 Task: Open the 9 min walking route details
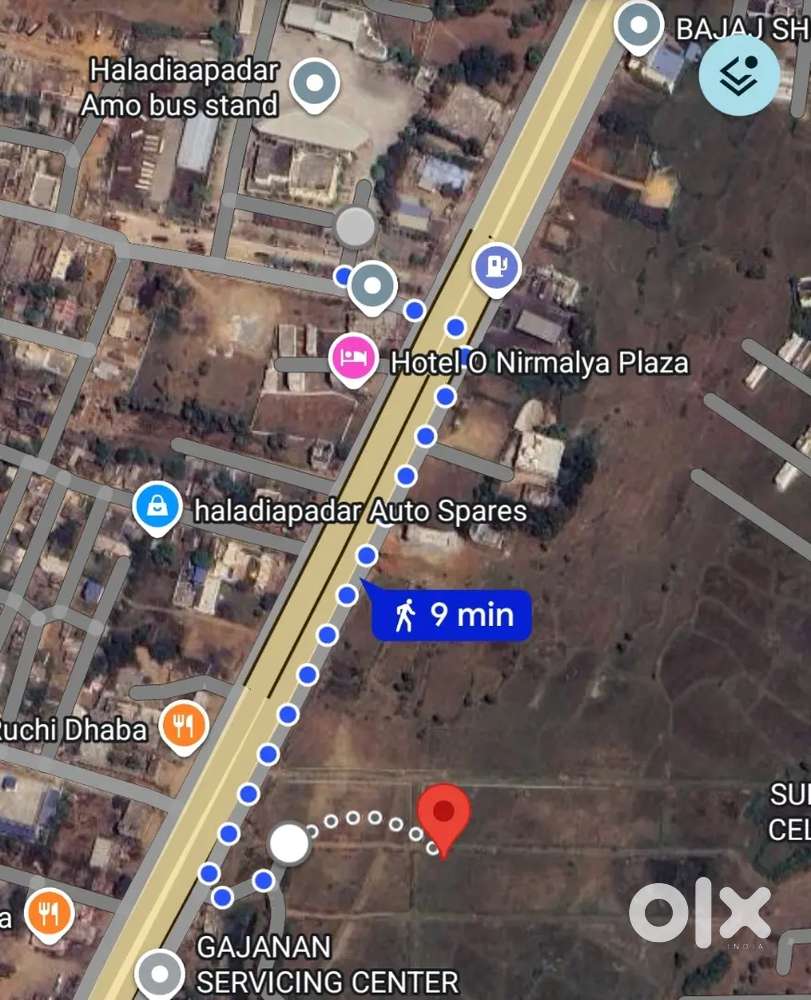click(x=449, y=614)
